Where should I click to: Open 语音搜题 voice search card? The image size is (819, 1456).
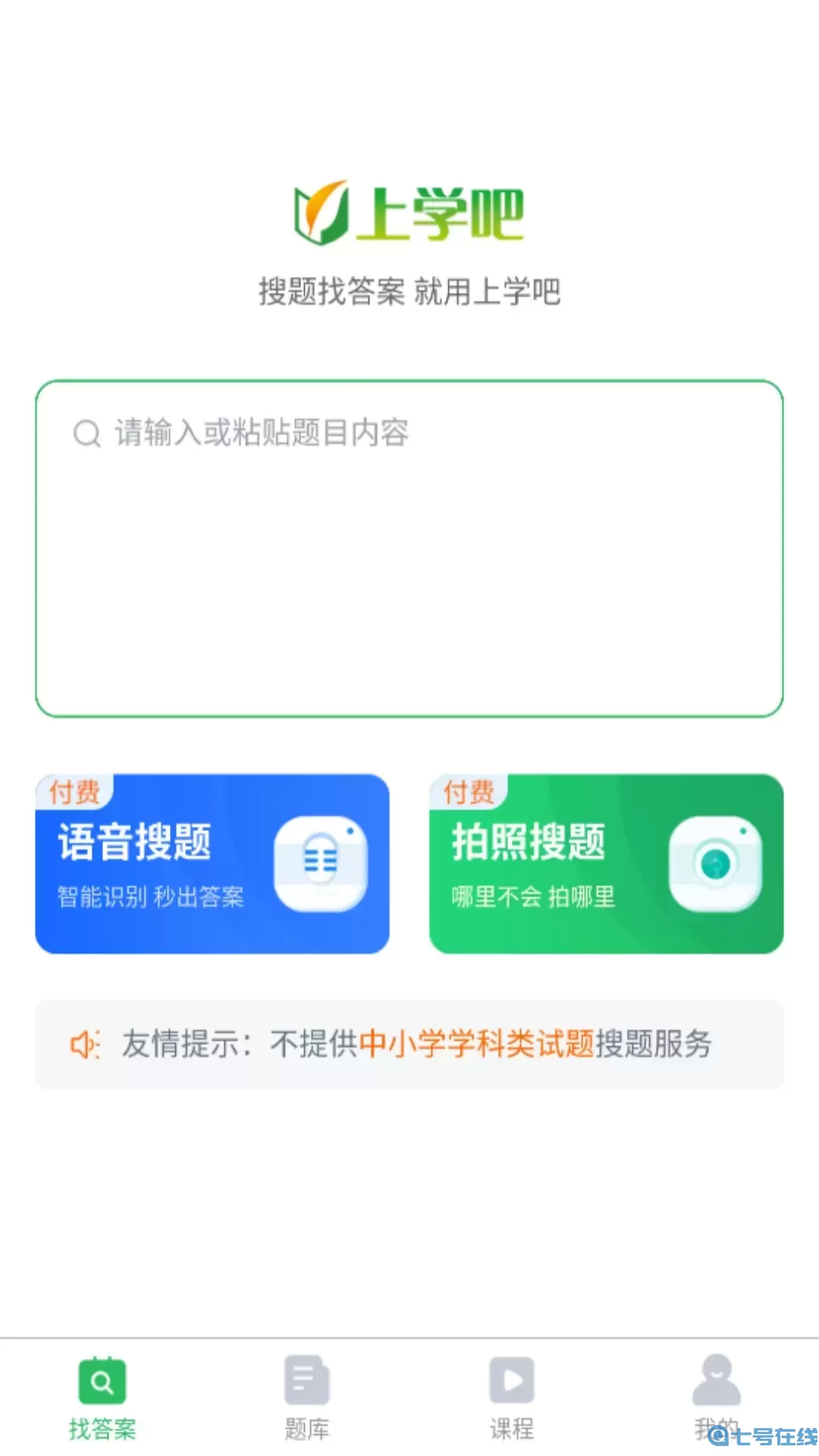212,864
